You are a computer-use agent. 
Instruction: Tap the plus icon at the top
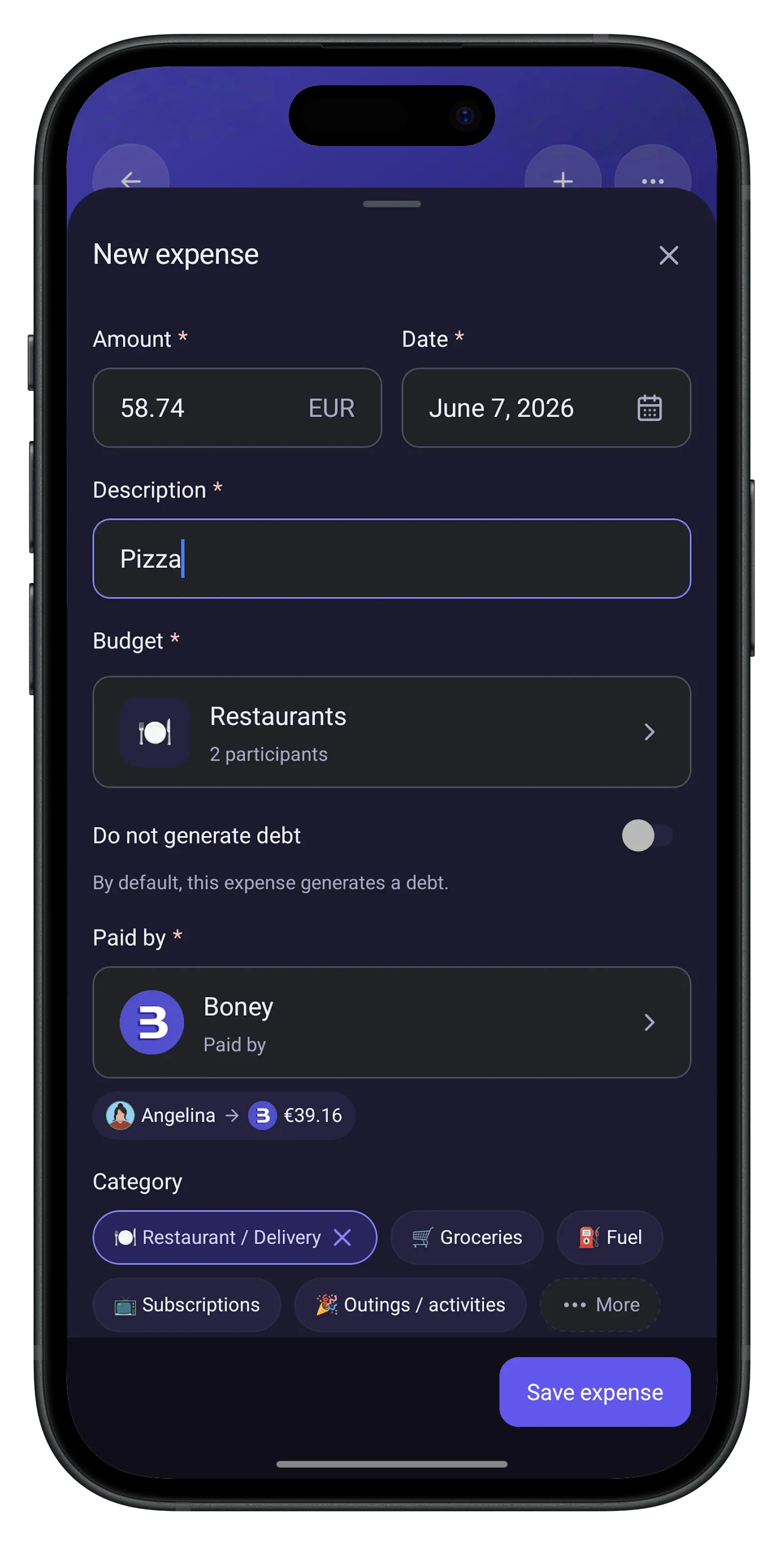[563, 180]
